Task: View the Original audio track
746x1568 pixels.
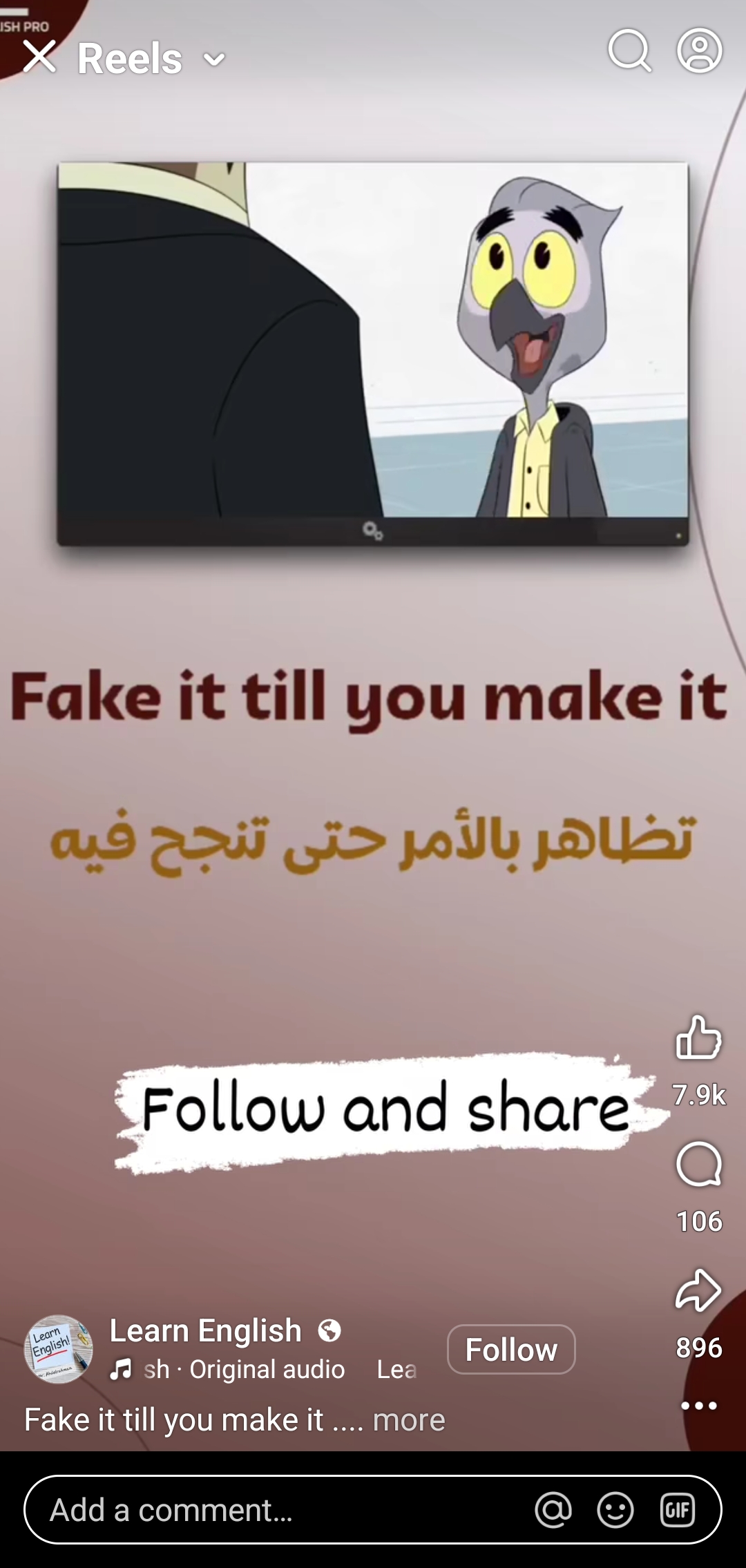Action: 267,1369
